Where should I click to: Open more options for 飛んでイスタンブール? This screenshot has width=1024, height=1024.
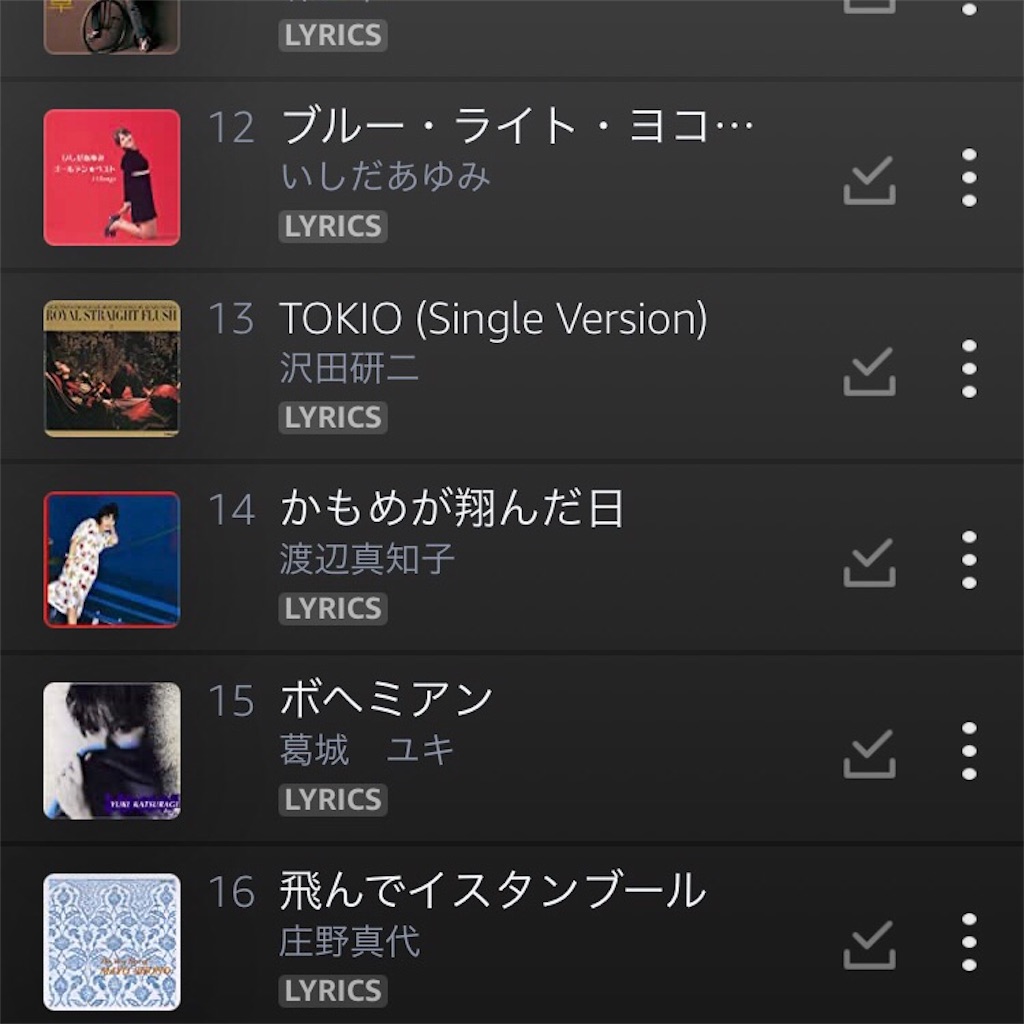pyautogui.click(x=968, y=942)
